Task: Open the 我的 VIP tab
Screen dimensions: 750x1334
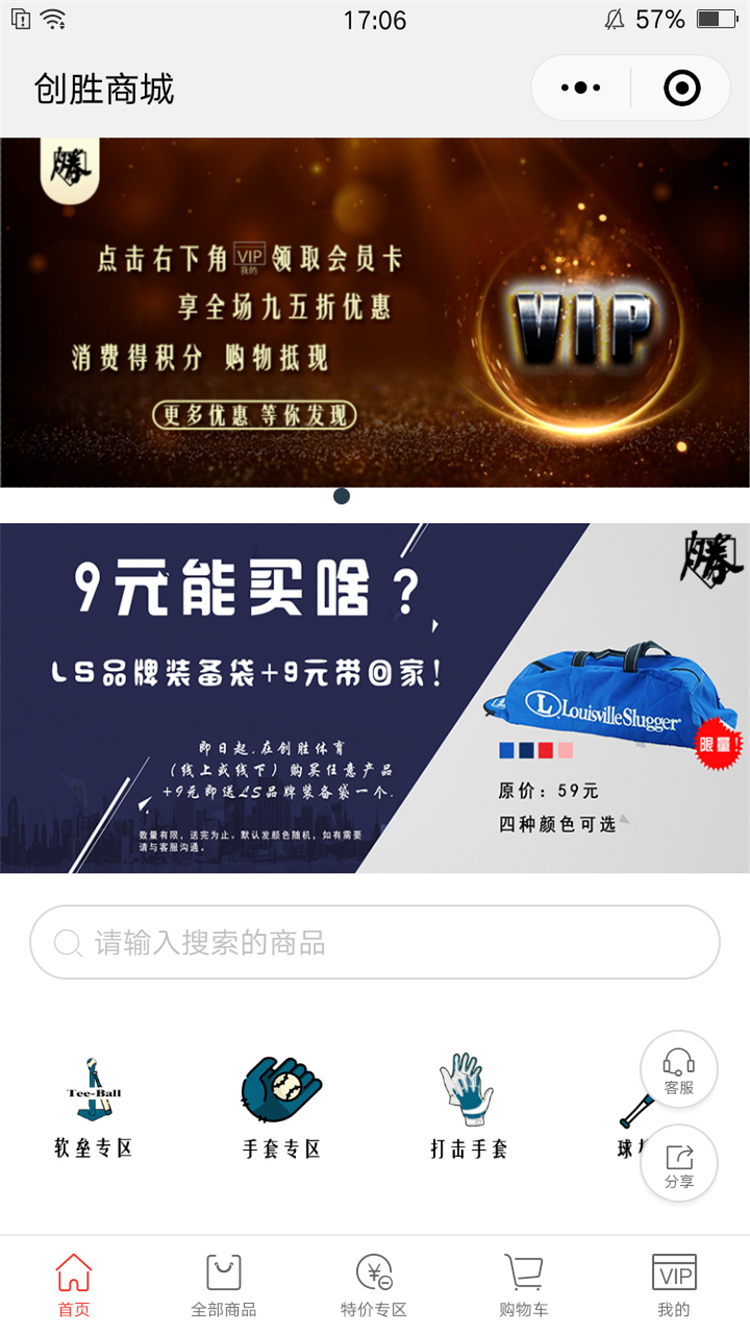Action: [674, 1285]
